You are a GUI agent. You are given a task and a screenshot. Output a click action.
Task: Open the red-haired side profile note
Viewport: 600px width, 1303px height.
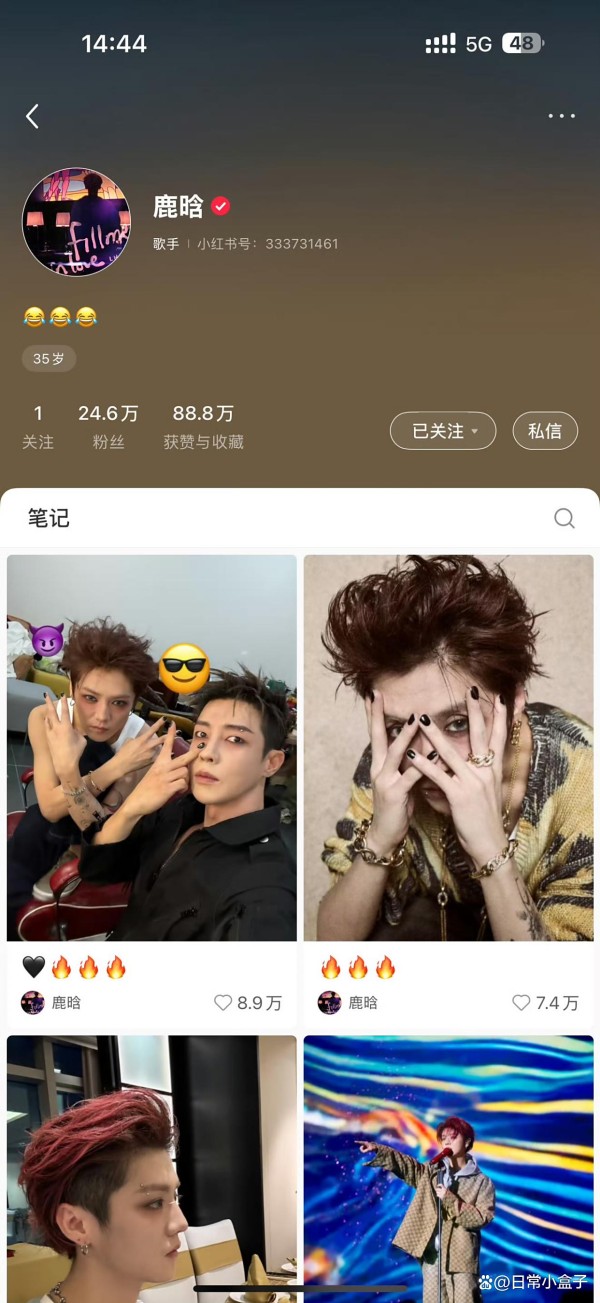[152, 1169]
